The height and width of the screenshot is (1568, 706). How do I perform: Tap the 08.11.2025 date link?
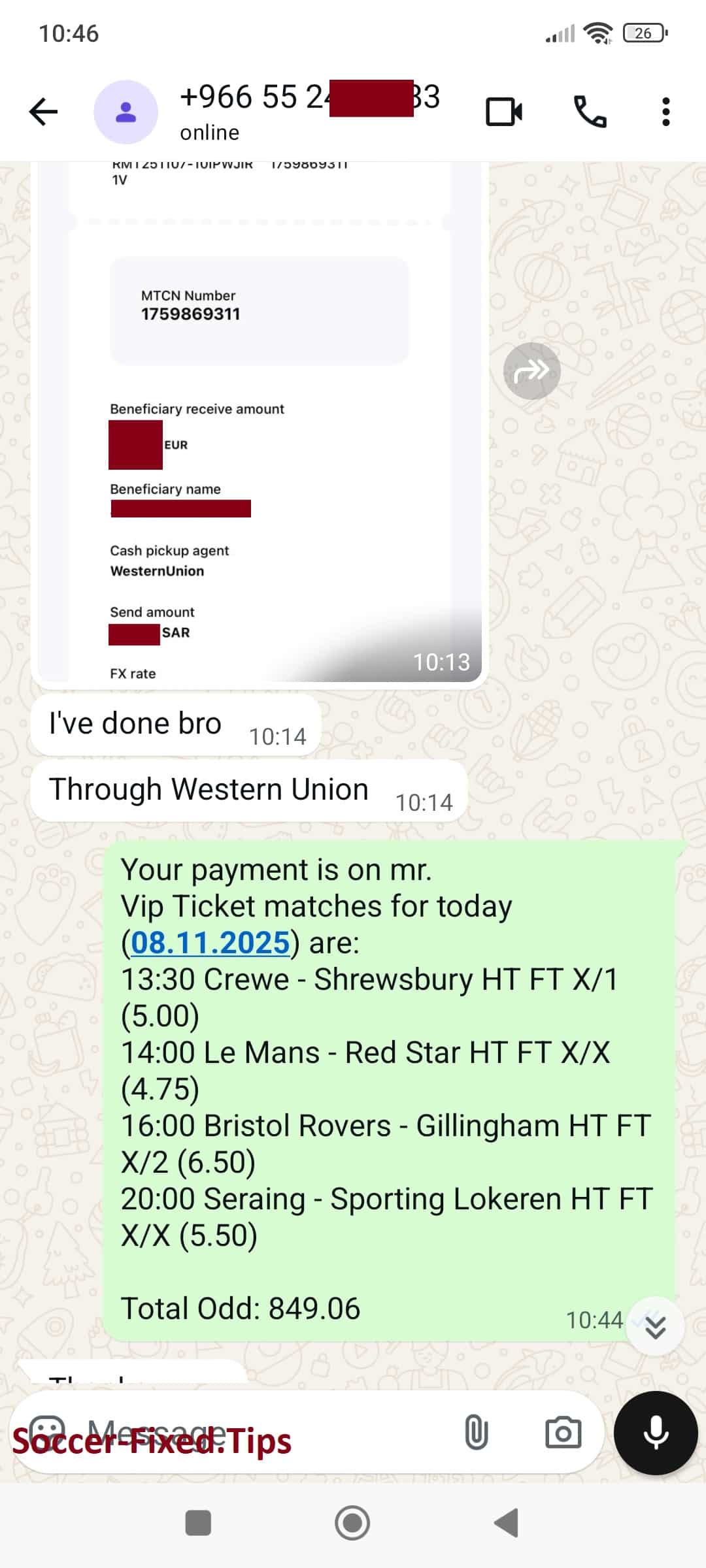click(x=210, y=943)
